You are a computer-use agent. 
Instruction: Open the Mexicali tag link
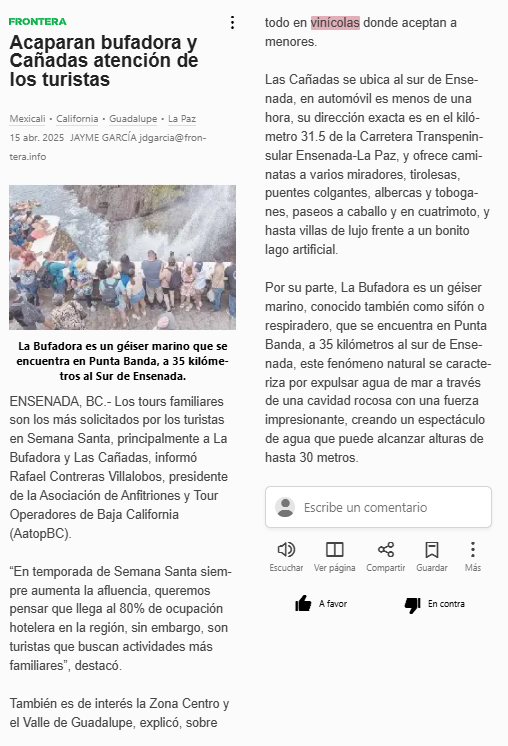tap(28, 118)
